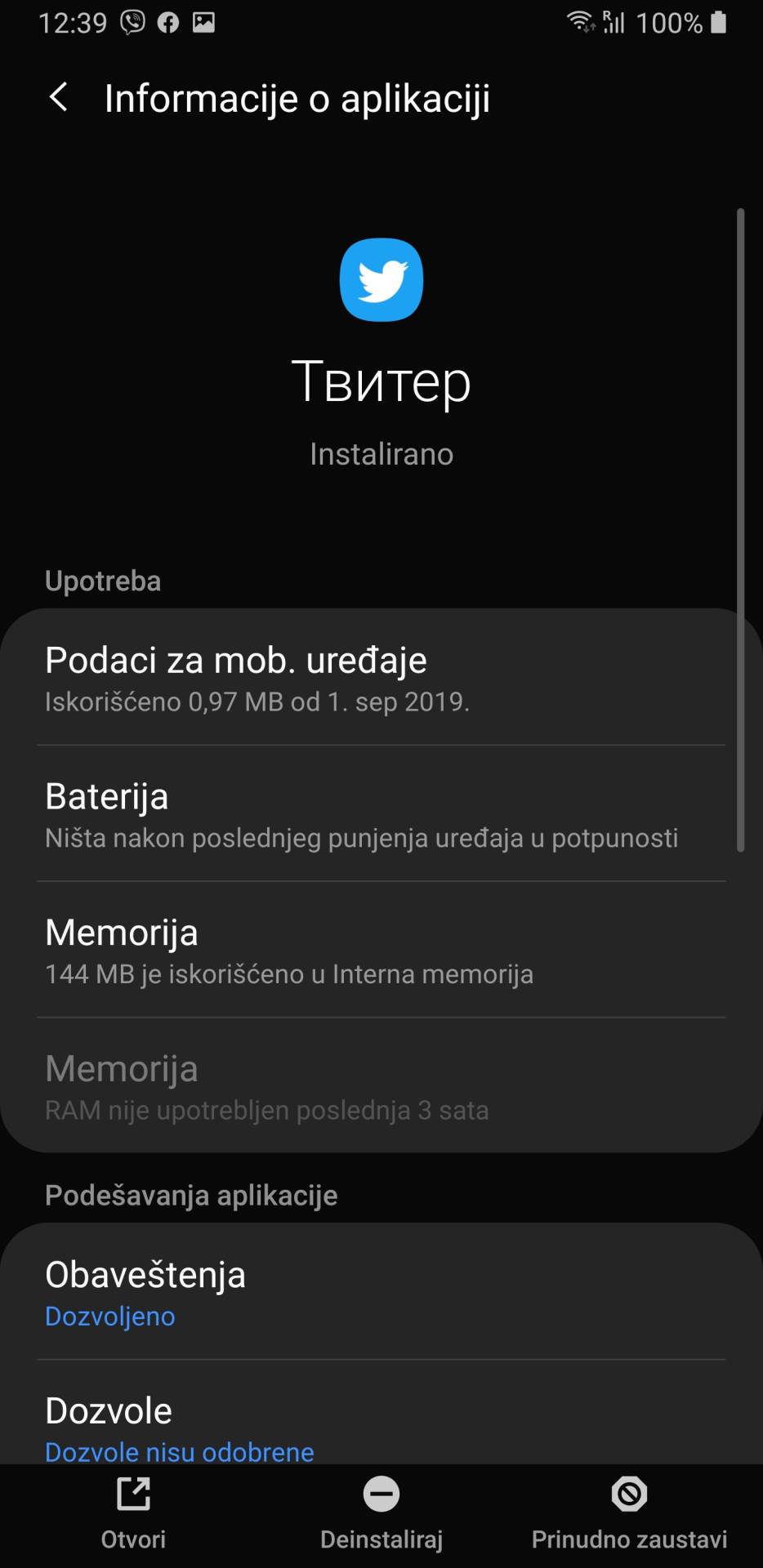Tap the Deinstaliraj minus icon
This screenshot has width=763, height=1568.
point(381,1495)
